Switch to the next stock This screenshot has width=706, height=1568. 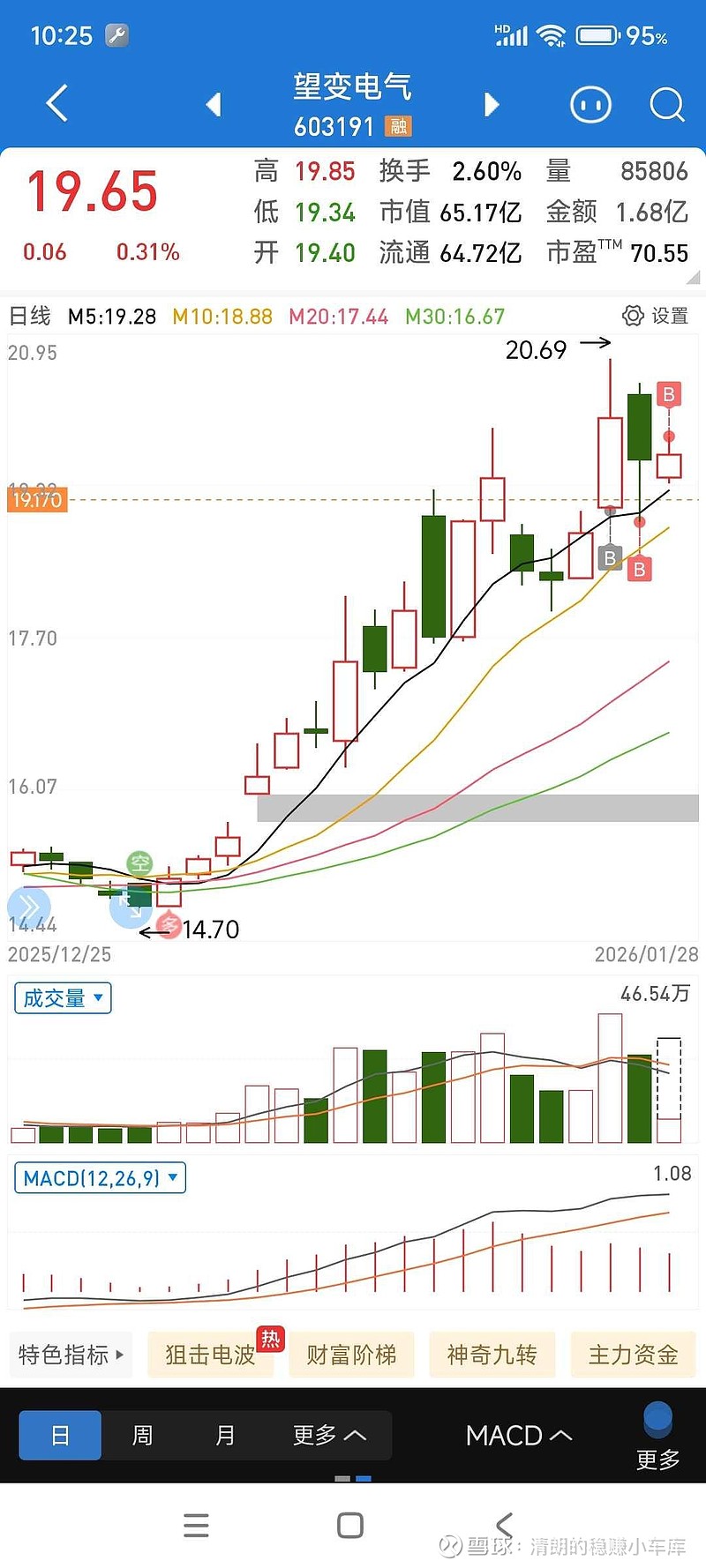tap(492, 105)
